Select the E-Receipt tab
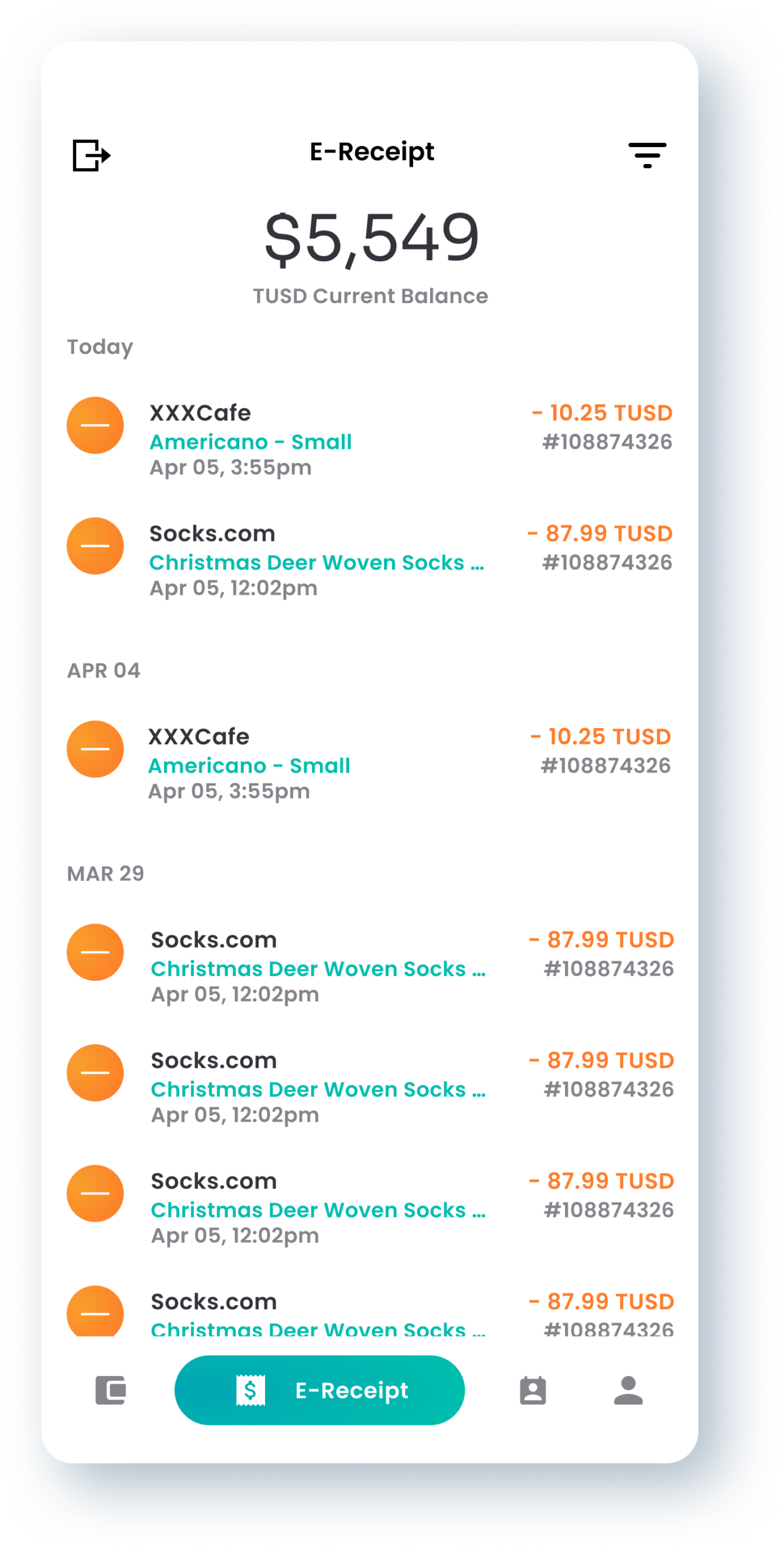Viewport: 784px width, 1549px height. 319,1390
